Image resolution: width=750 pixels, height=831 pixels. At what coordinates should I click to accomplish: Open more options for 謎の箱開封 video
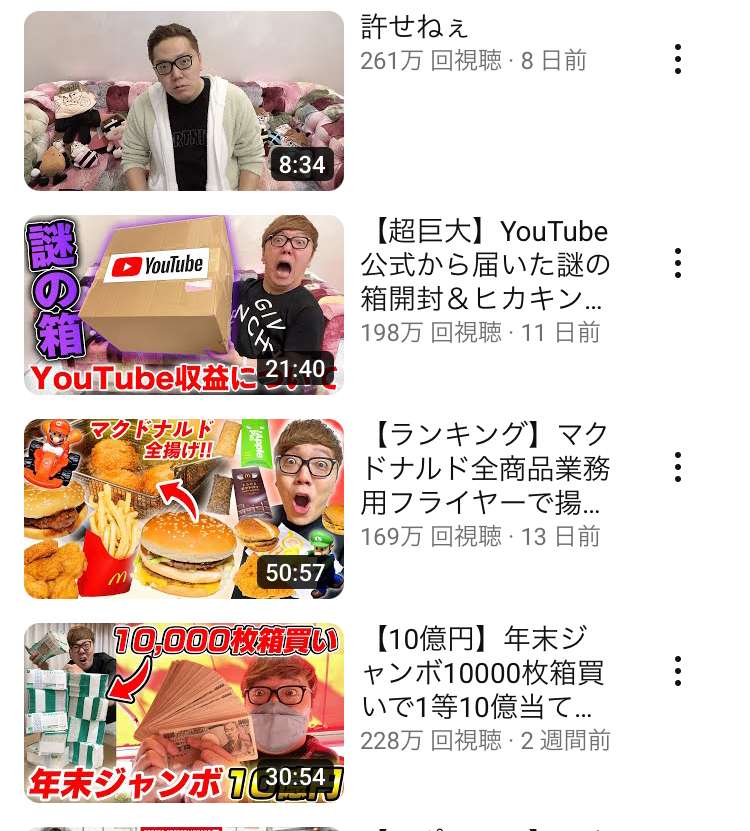pyautogui.click(x=678, y=263)
